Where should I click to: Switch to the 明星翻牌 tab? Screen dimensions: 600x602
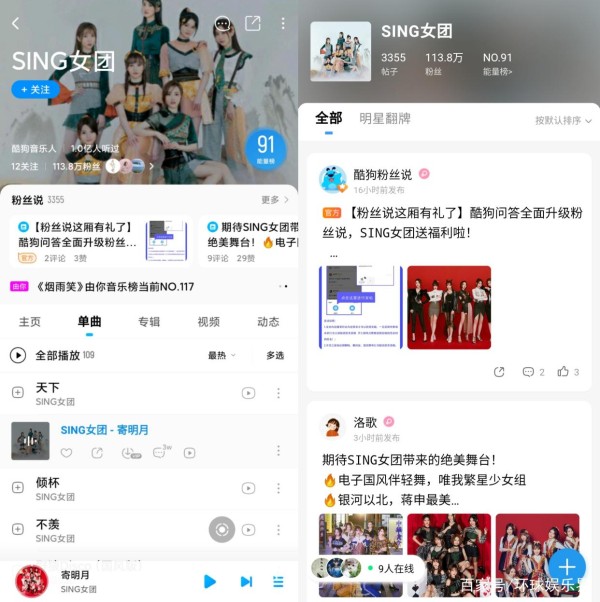tap(385, 119)
